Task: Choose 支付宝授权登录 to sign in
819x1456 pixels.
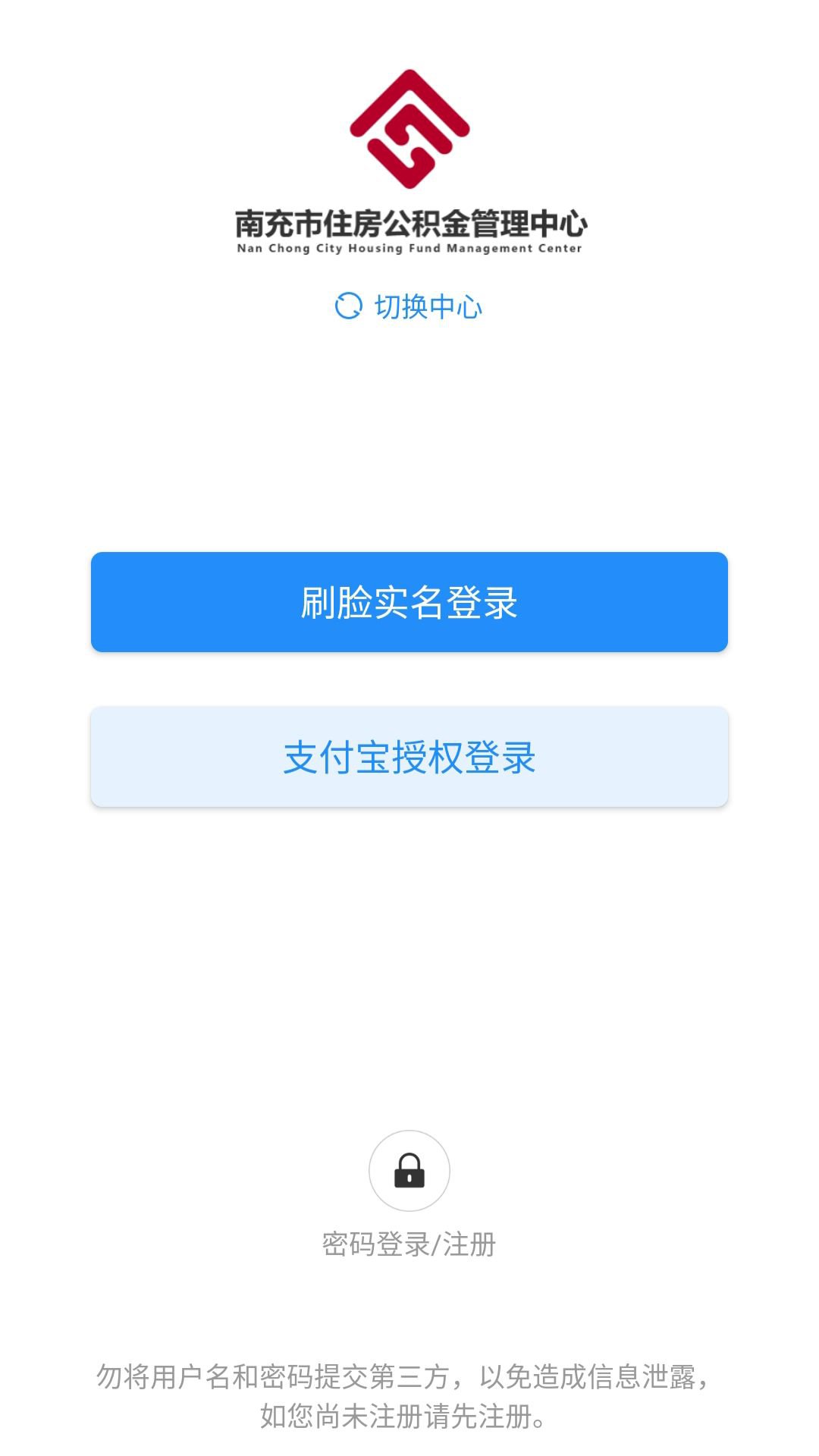Action: (409, 757)
